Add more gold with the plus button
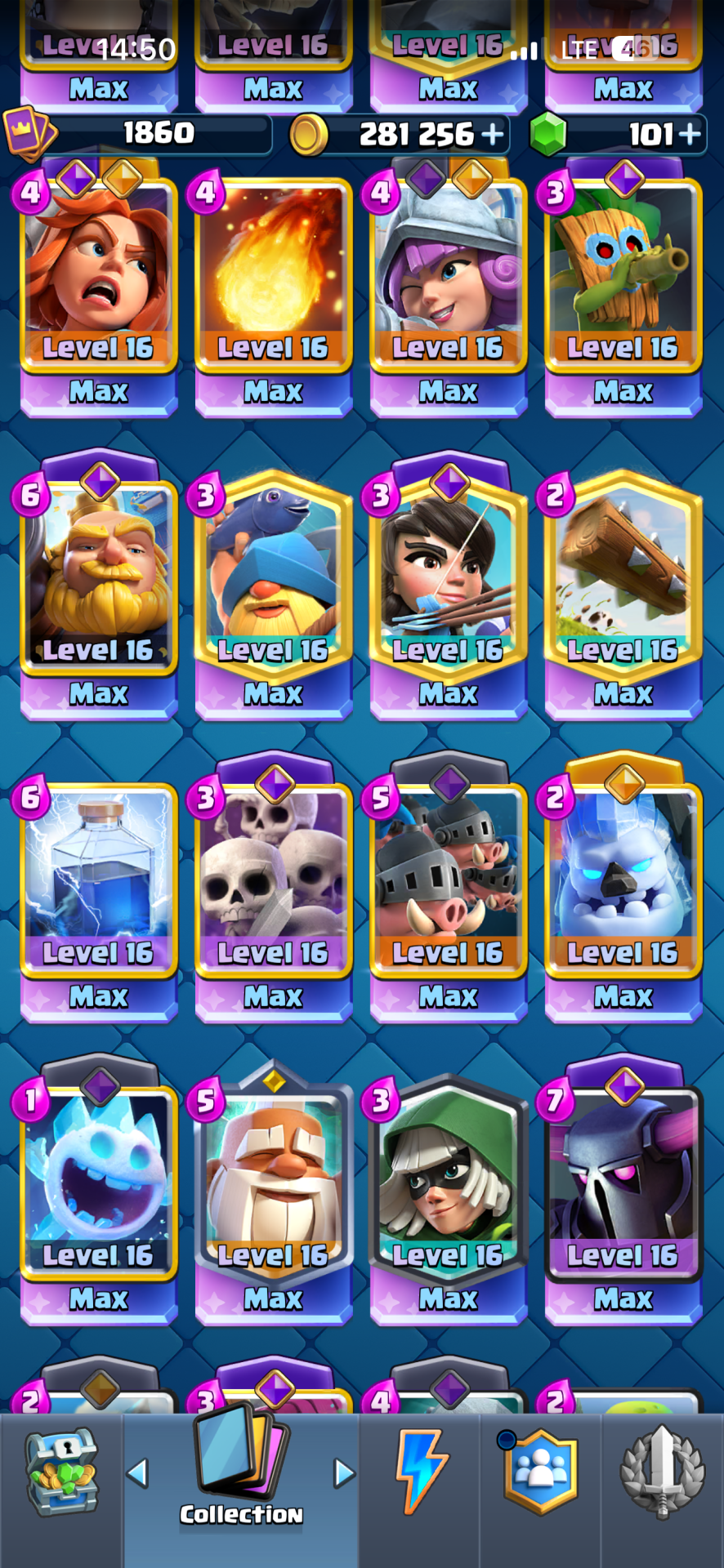724x1568 pixels. (492, 134)
